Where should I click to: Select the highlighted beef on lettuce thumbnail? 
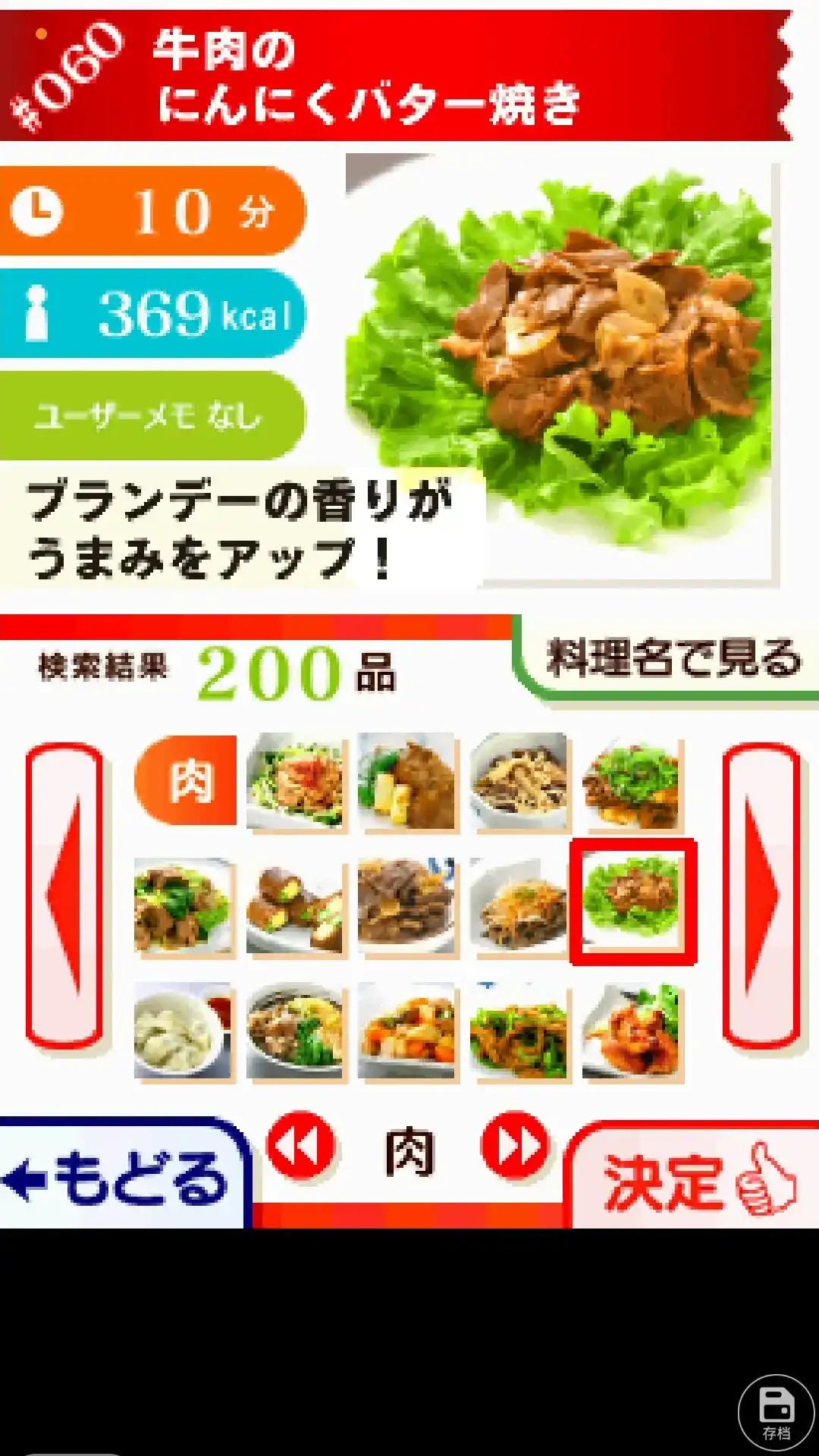[633, 902]
